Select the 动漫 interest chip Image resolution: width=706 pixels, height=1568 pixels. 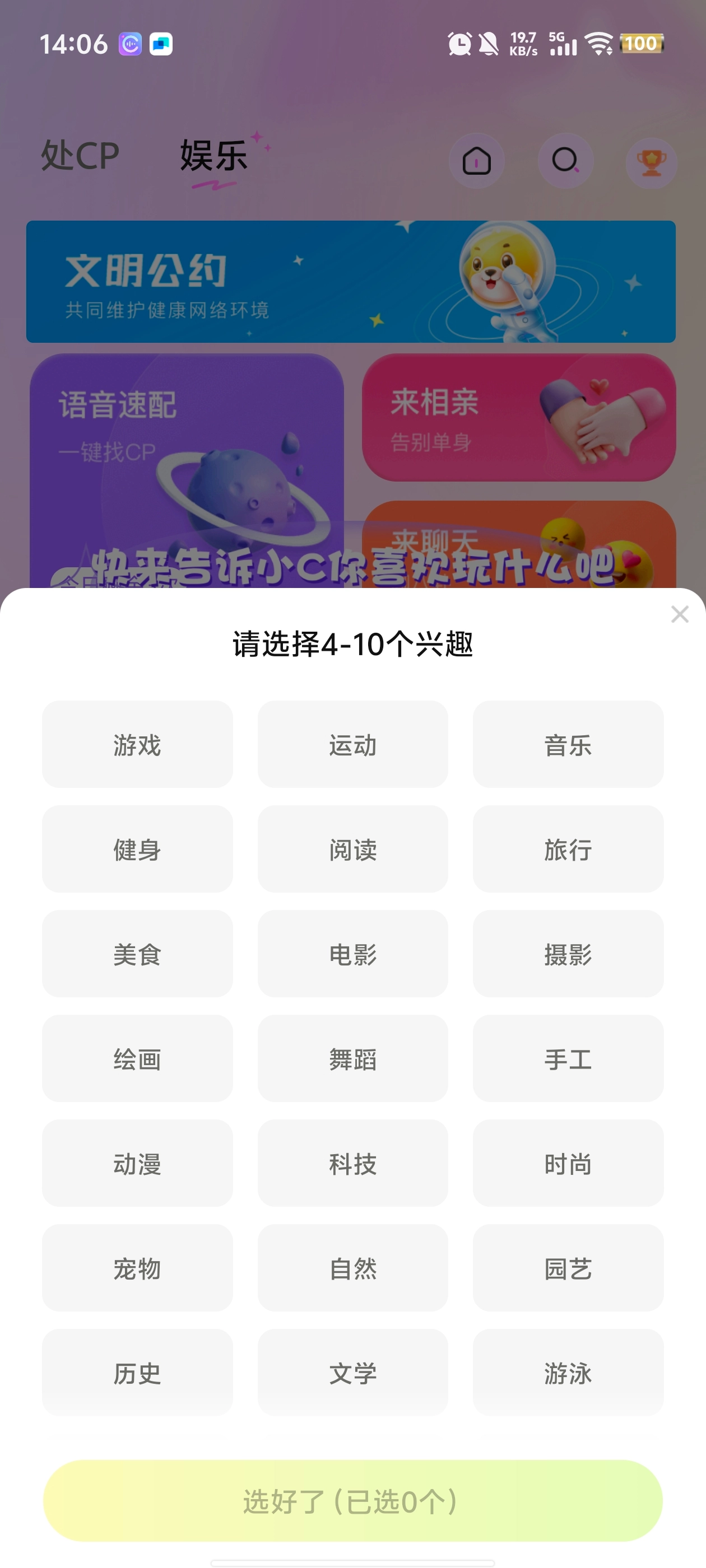(x=137, y=1164)
